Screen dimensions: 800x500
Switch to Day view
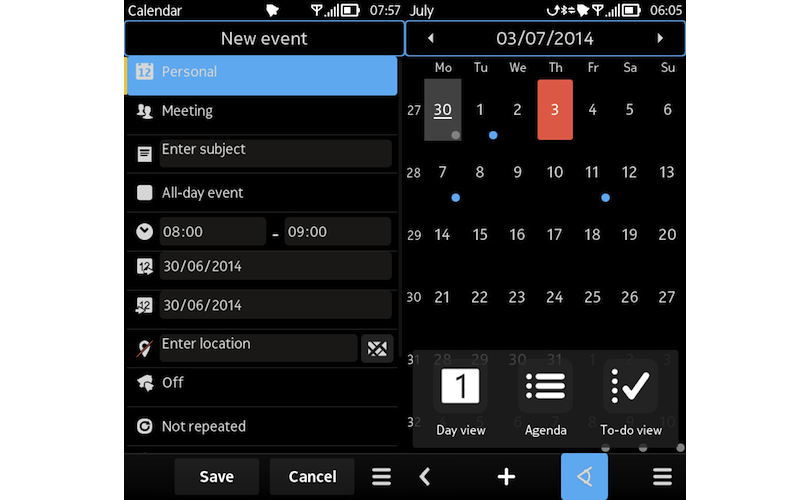pyautogui.click(x=461, y=398)
